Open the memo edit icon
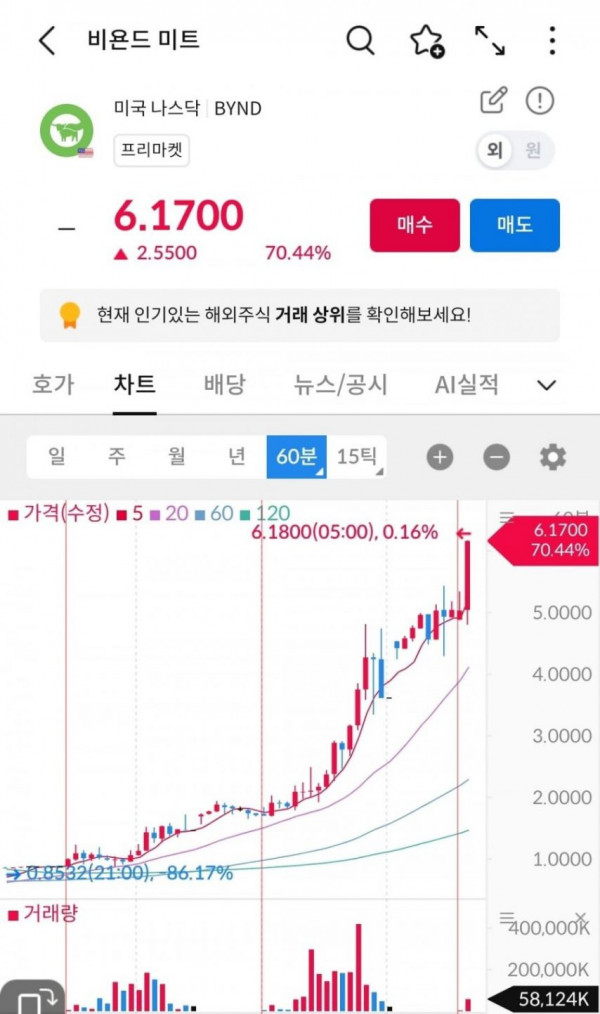600x1014 pixels. pos(493,100)
